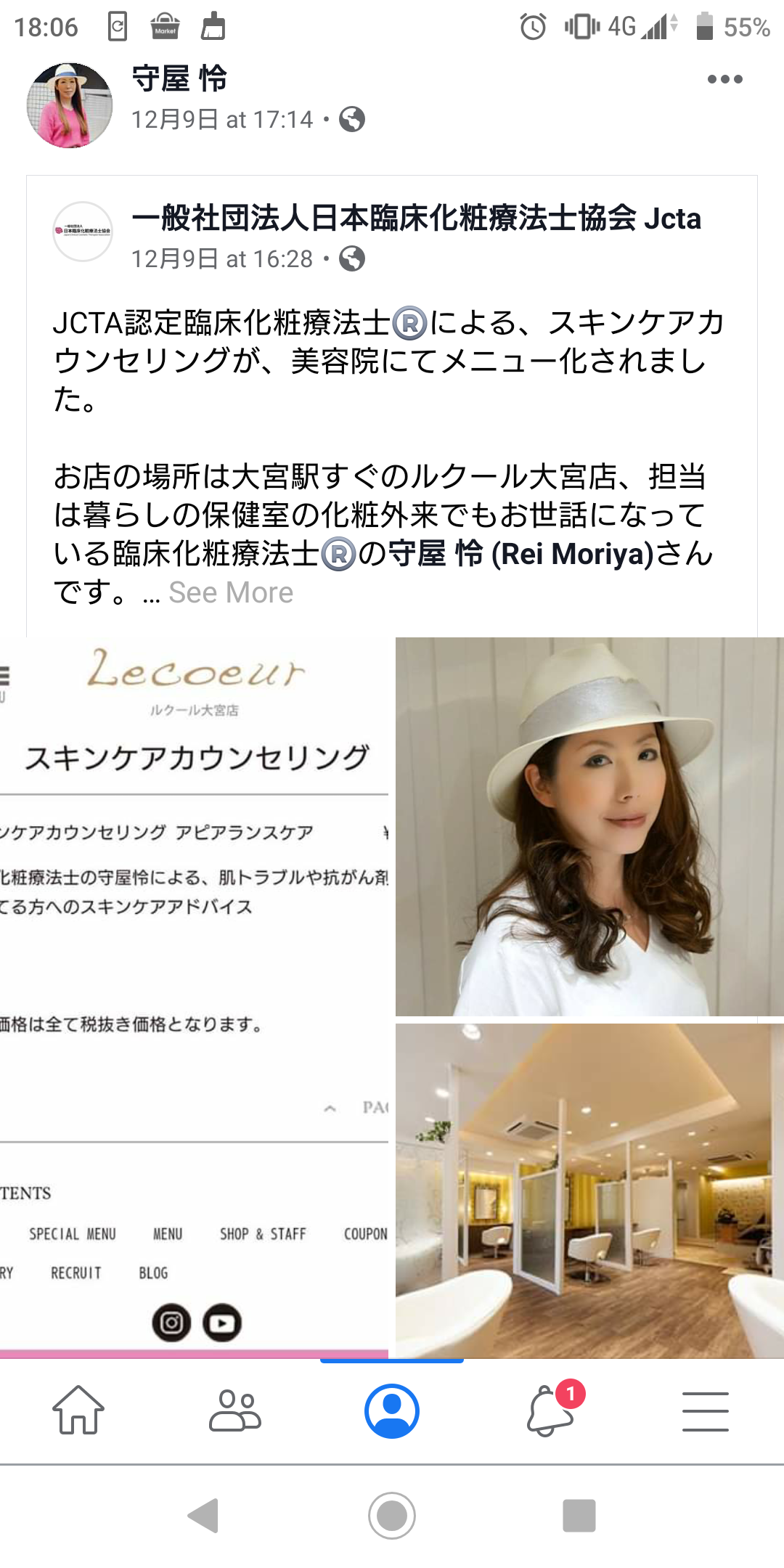Switch to the Friends tab
This screenshot has width=784, height=1568.
tap(235, 1410)
